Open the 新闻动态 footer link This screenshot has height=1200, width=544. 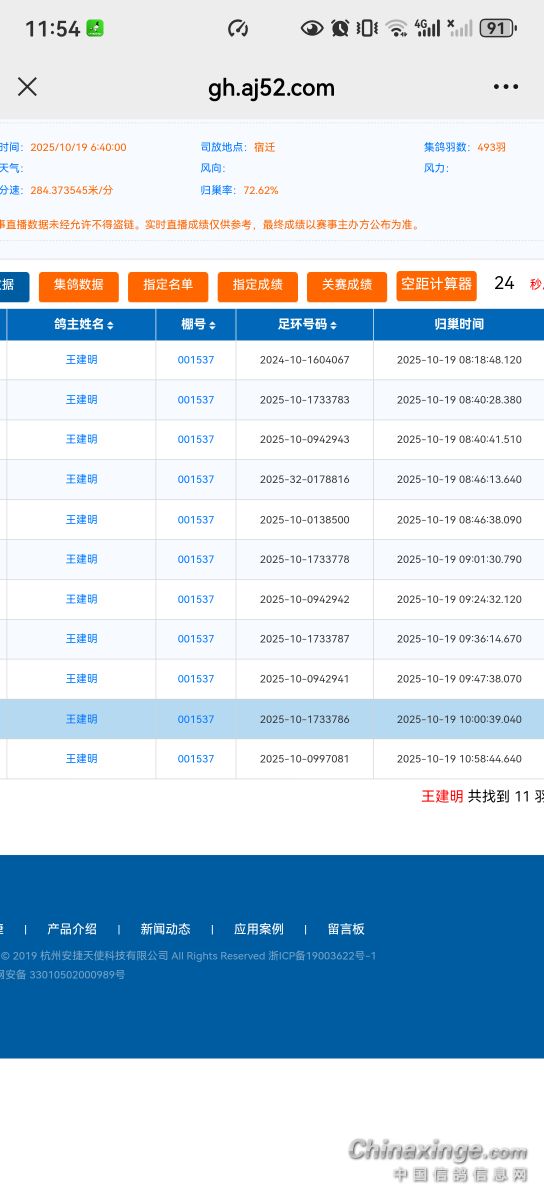coord(165,929)
